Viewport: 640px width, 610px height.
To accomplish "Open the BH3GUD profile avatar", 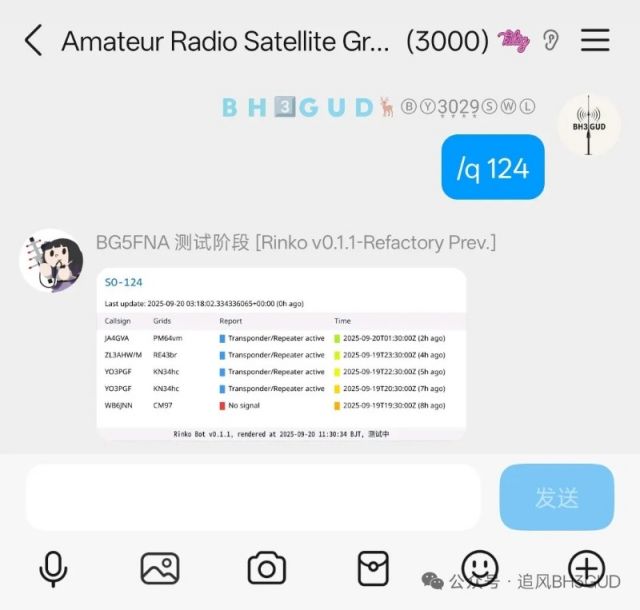I will (589, 125).
